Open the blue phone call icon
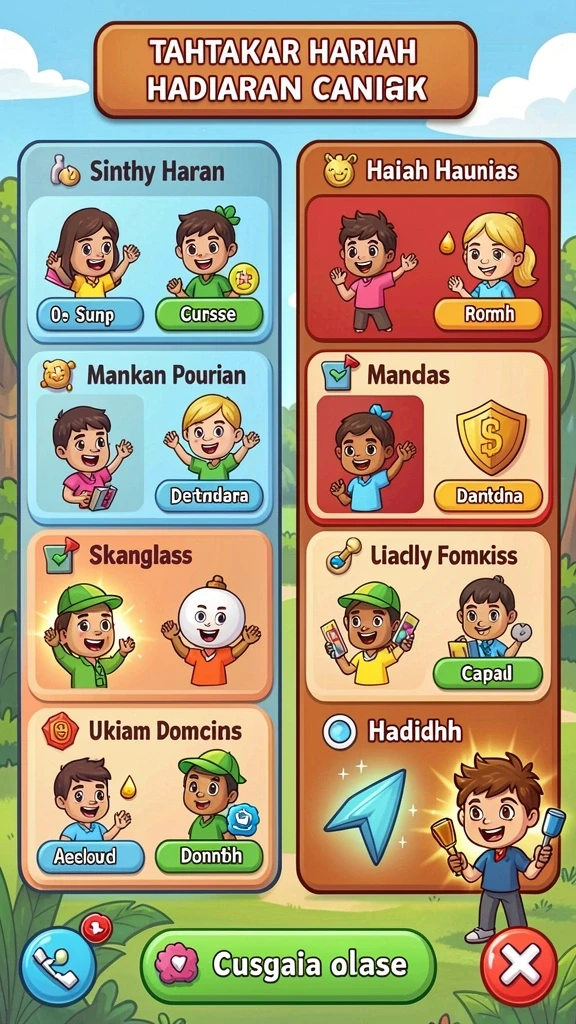This screenshot has width=576, height=1024. coord(58,966)
